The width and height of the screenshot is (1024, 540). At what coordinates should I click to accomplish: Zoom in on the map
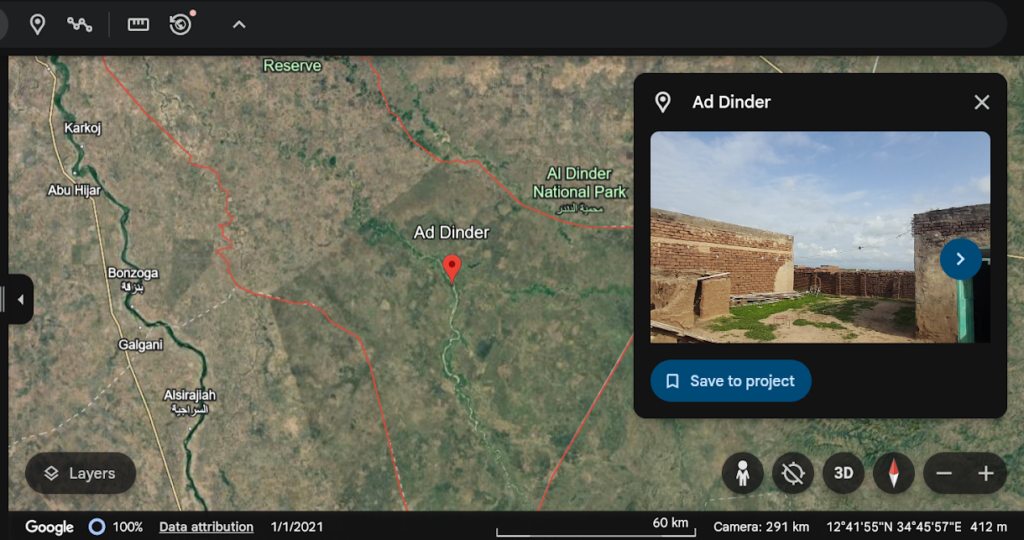pos(986,474)
